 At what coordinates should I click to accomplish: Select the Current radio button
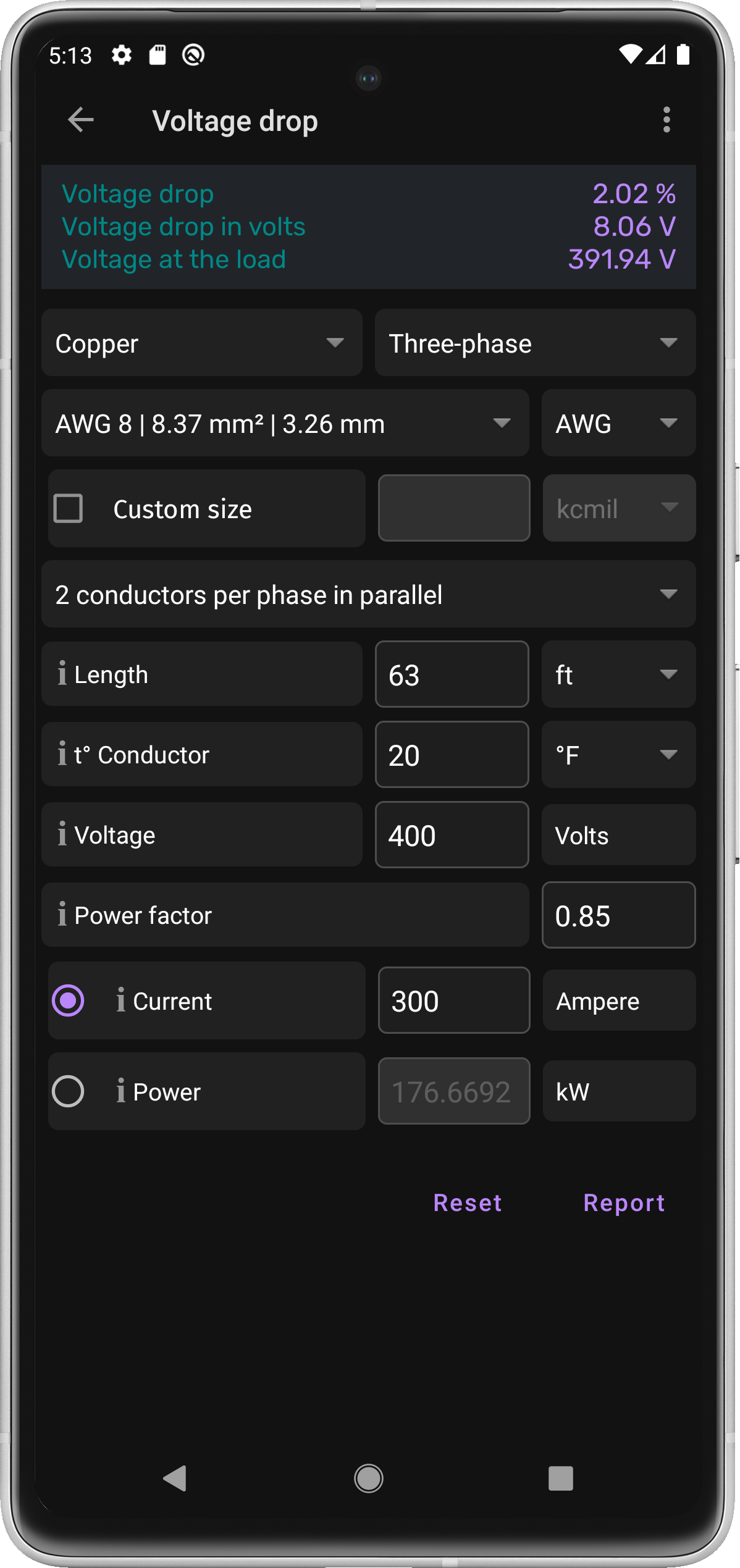[x=68, y=1000]
